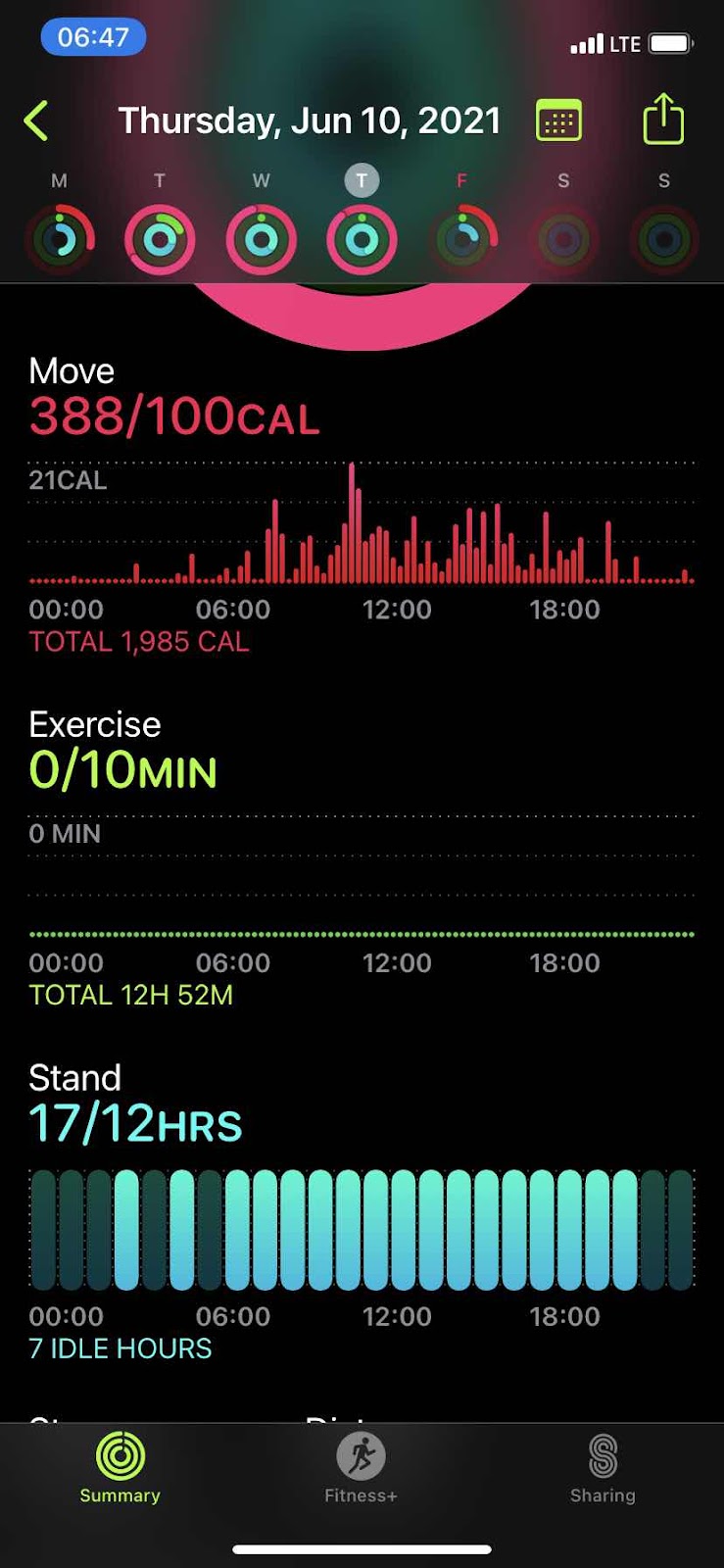This screenshot has width=724, height=1568.
Task: Select Monday's activity rings
Action: point(60,239)
